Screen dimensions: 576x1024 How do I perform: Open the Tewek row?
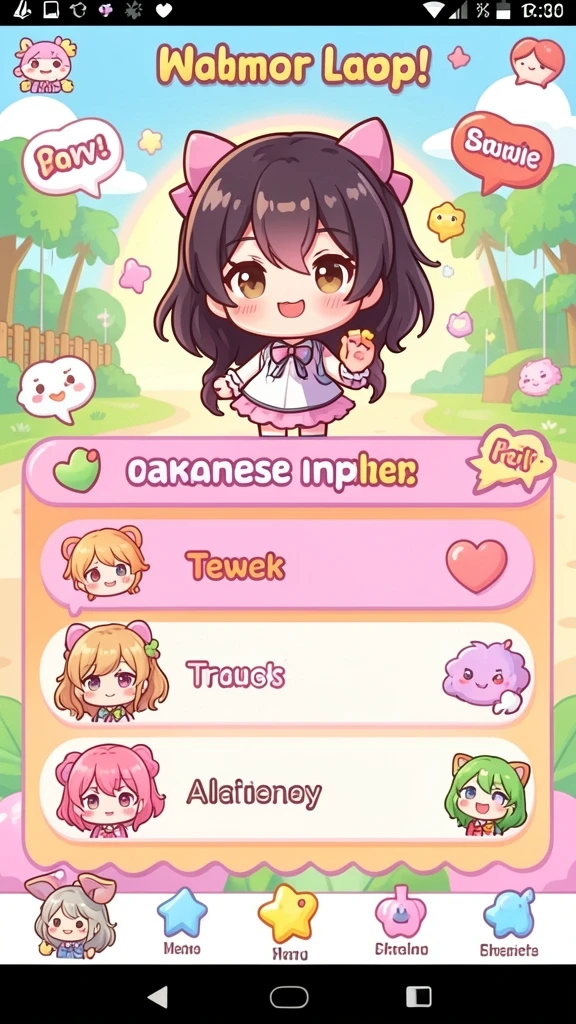(287, 566)
